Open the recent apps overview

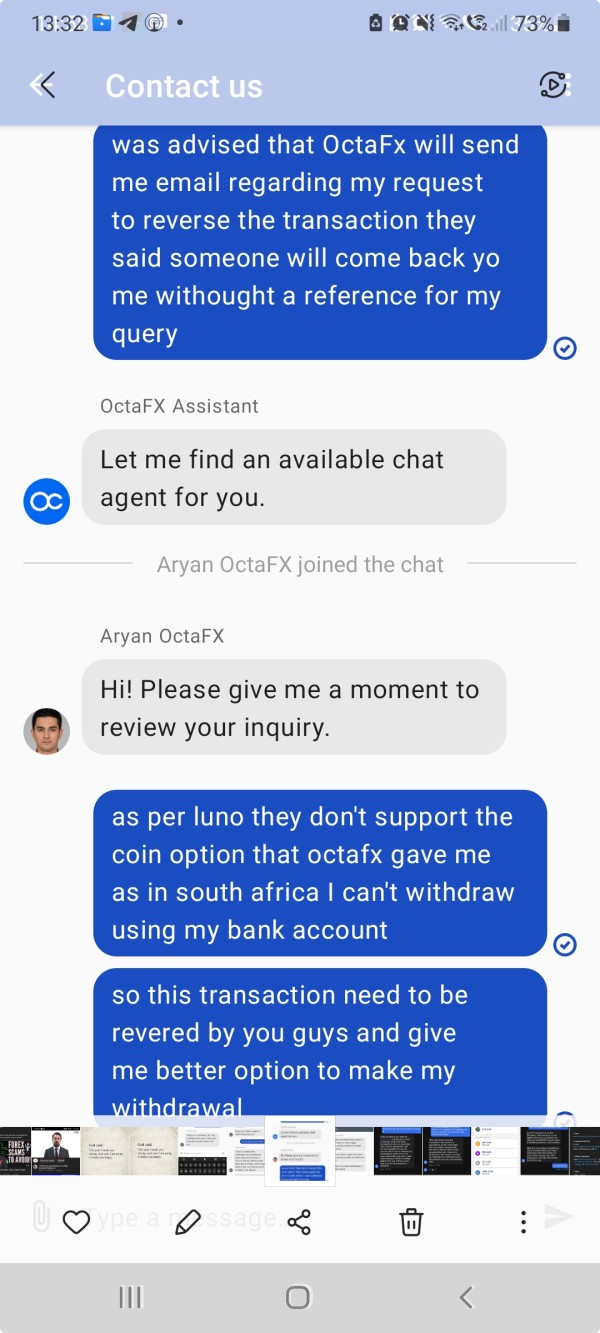coord(131,1297)
